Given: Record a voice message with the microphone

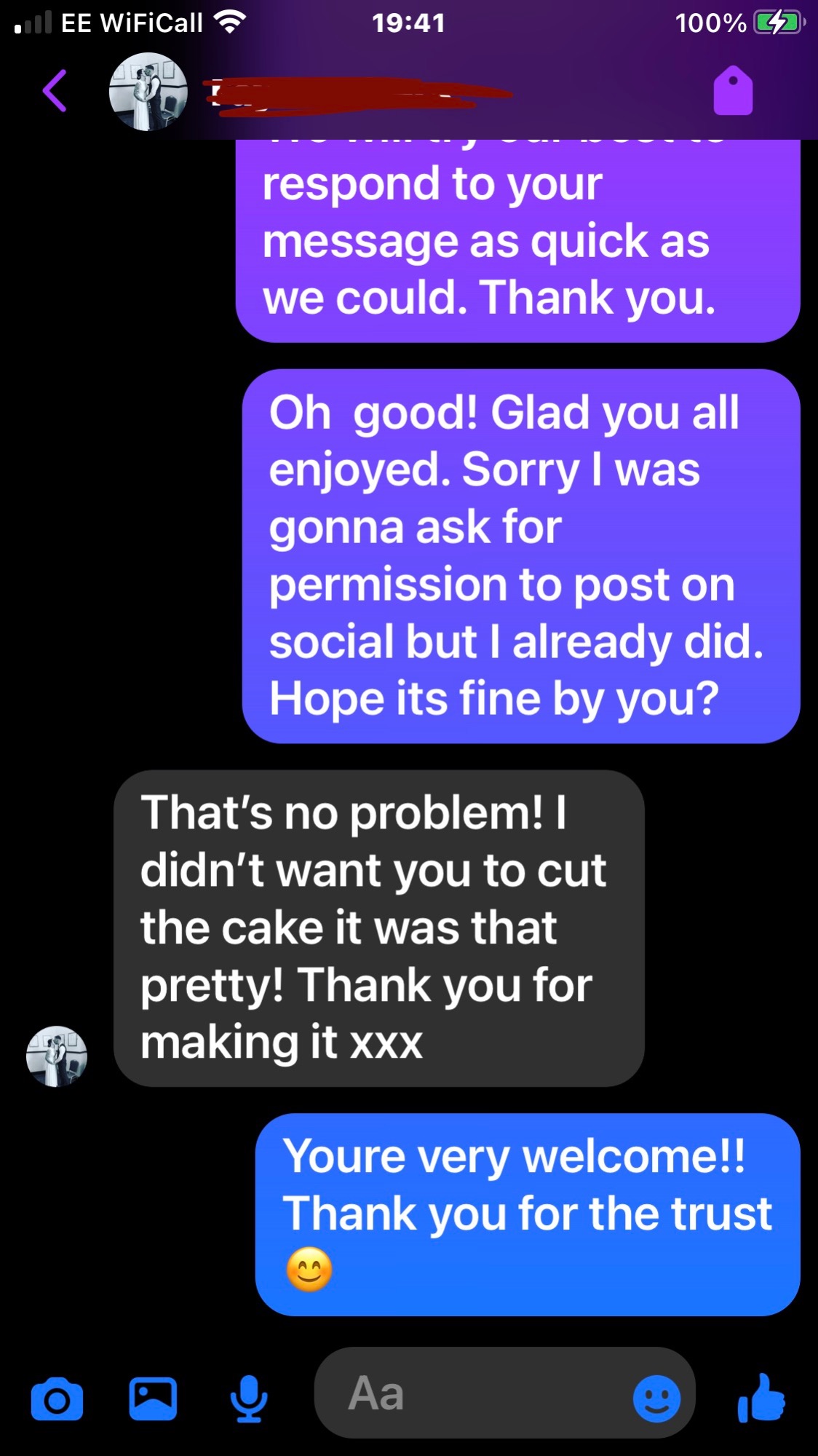Looking at the screenshot, I should point(249,1398).
